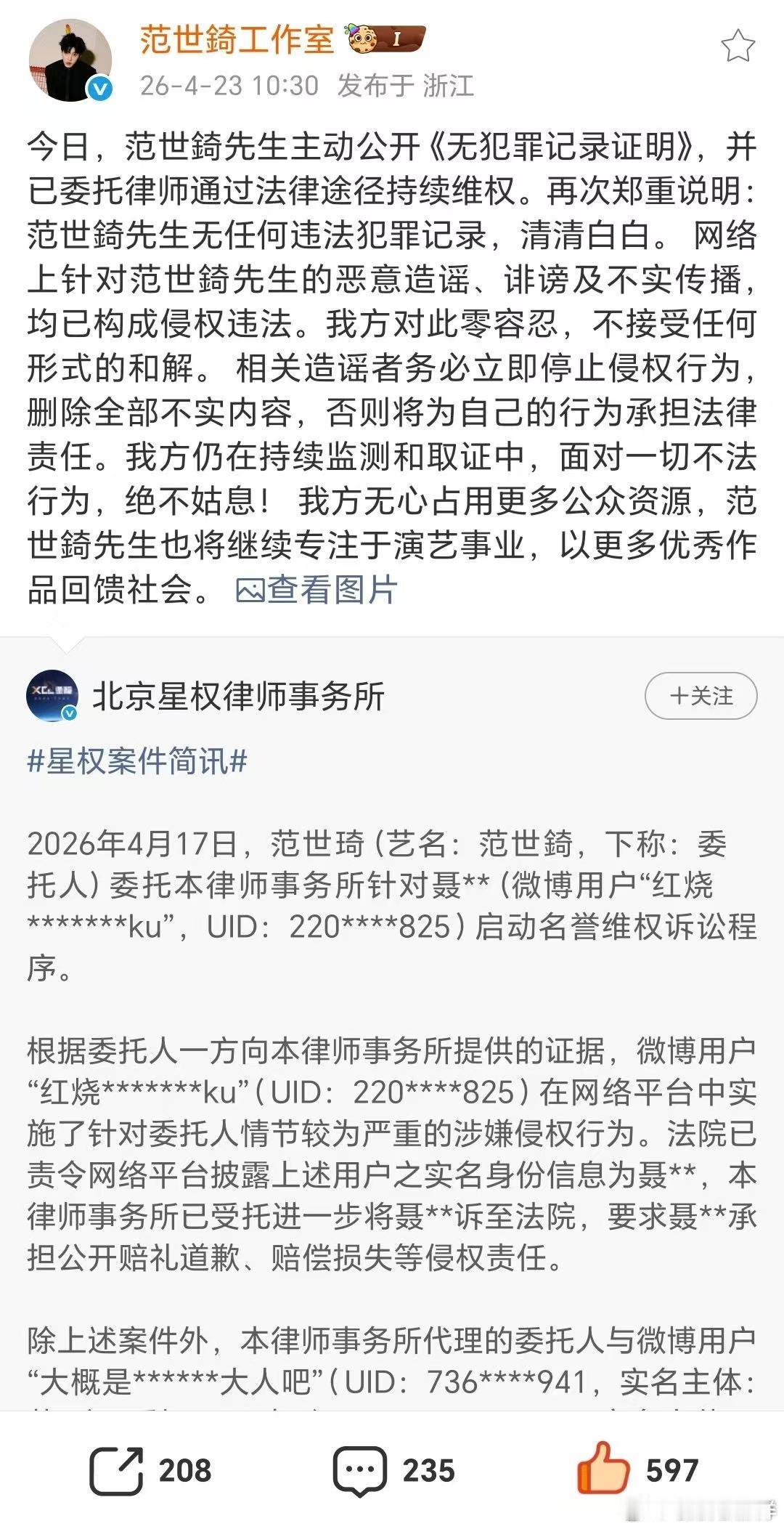Open the 范世錡工作室 account name
784x1529 pixels.
(x=237, y=39)
